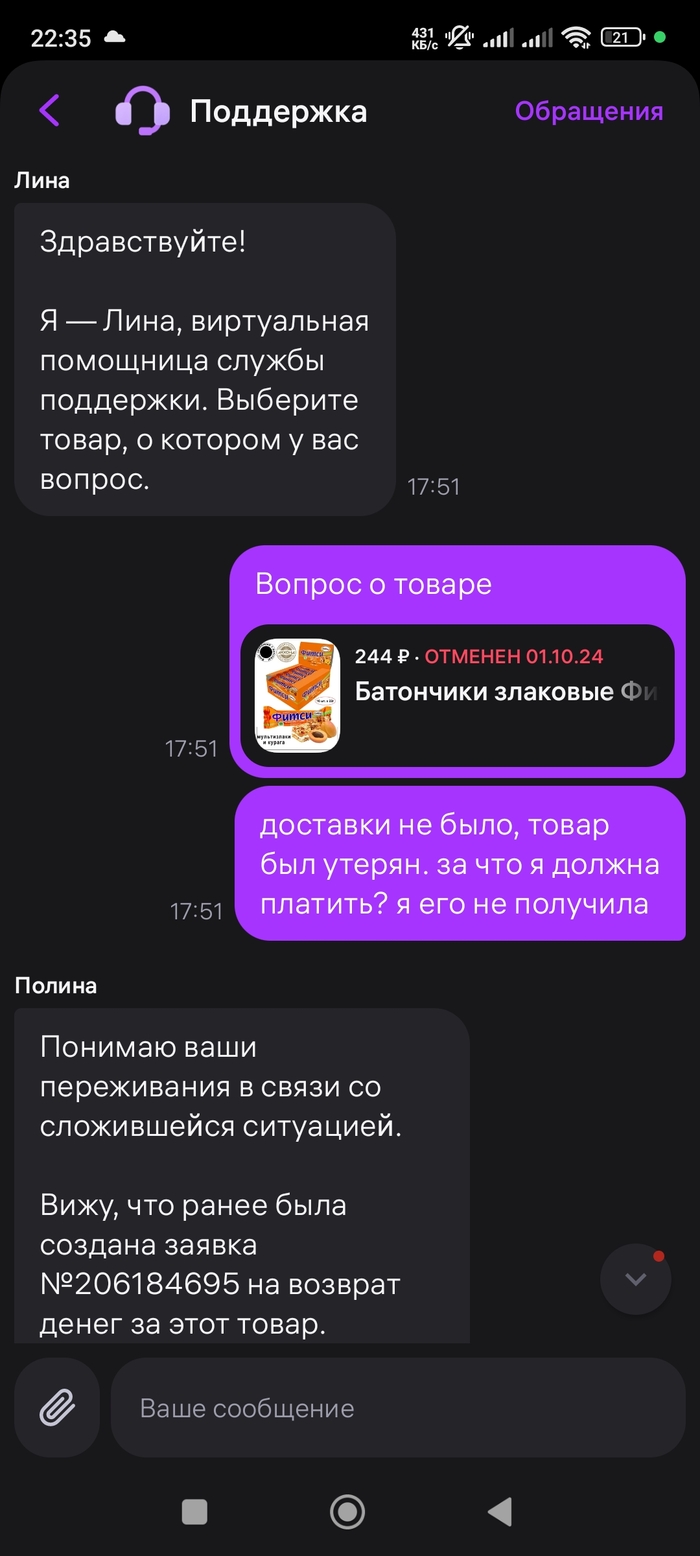Jump to the latest message in chat

635,1278
